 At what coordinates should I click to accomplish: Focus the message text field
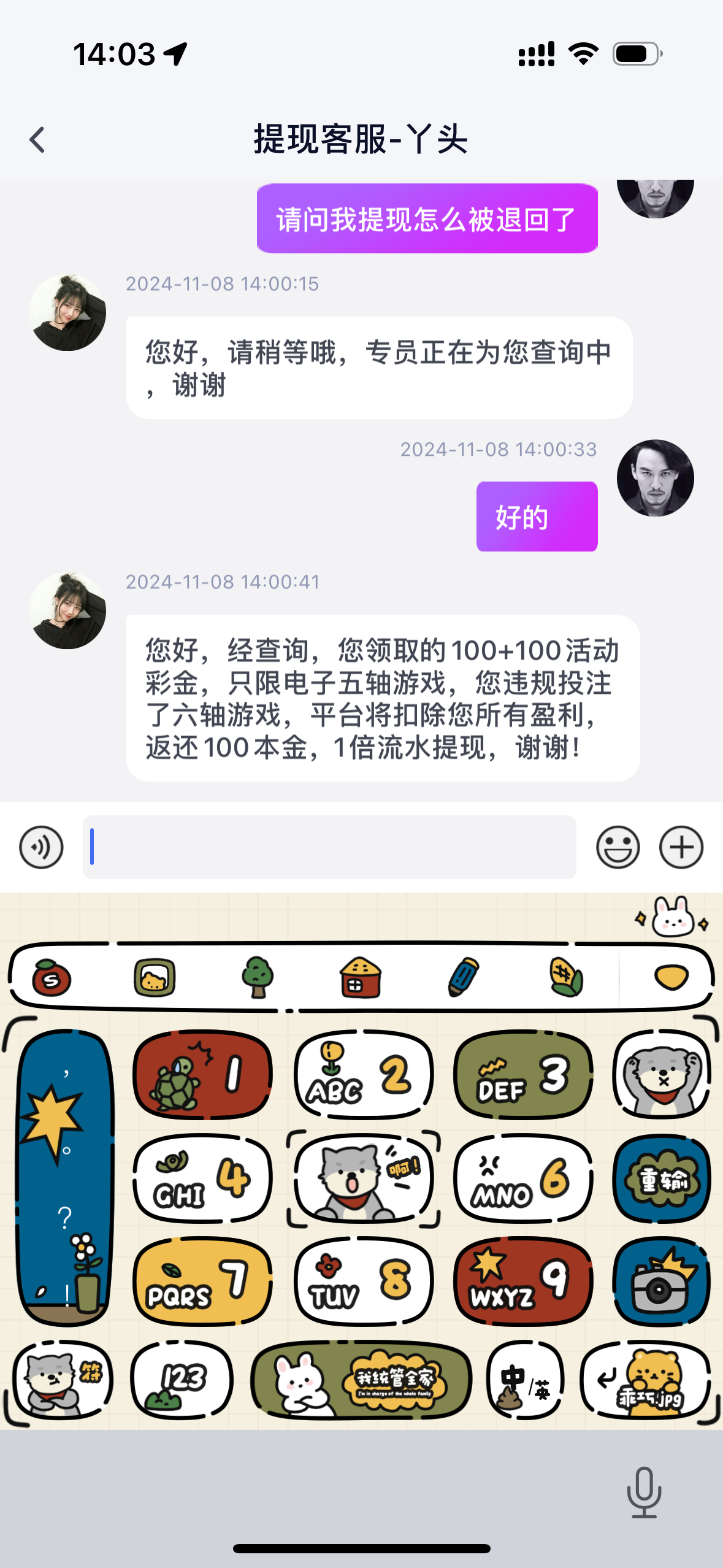[x=329, y=847]
